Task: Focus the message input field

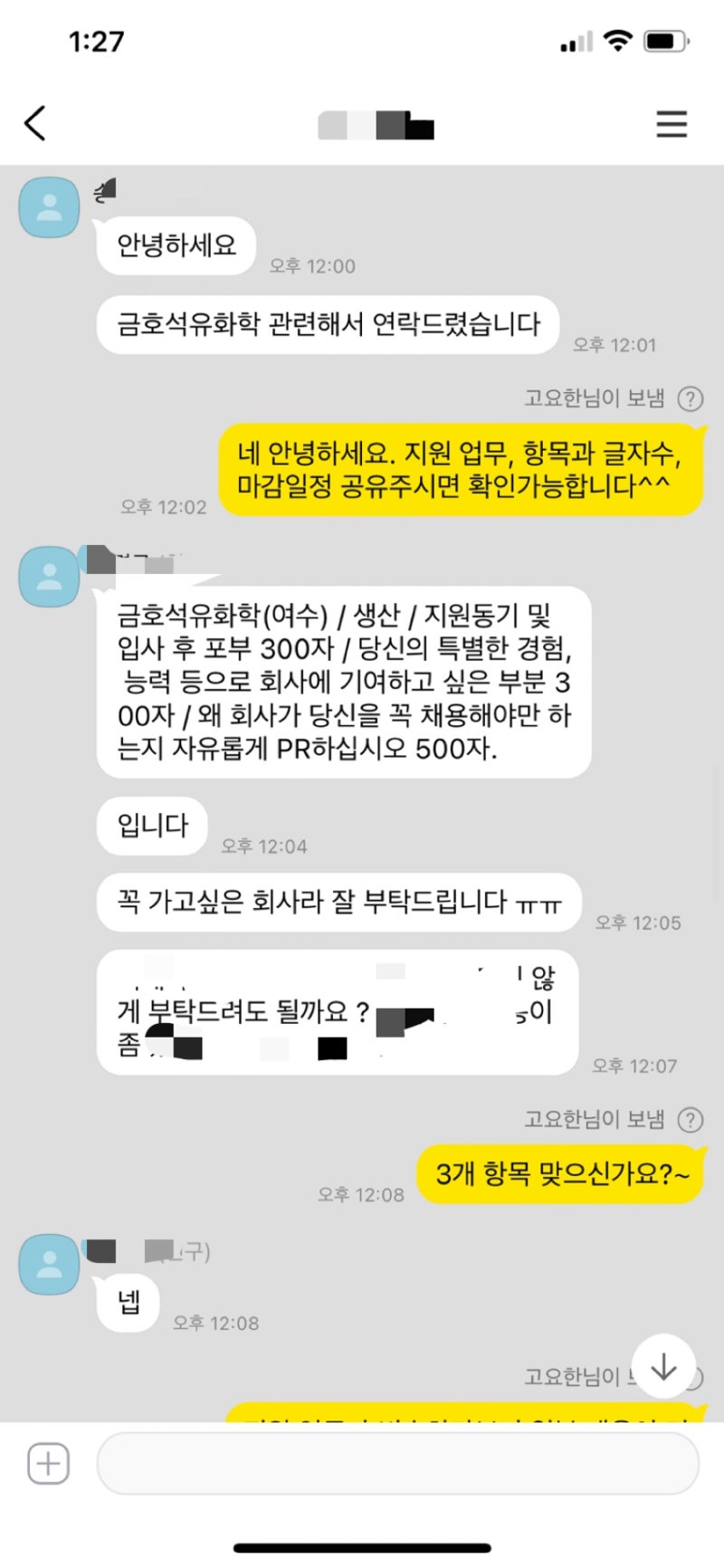Action: pyautogui.click(x=397, y=1463)
